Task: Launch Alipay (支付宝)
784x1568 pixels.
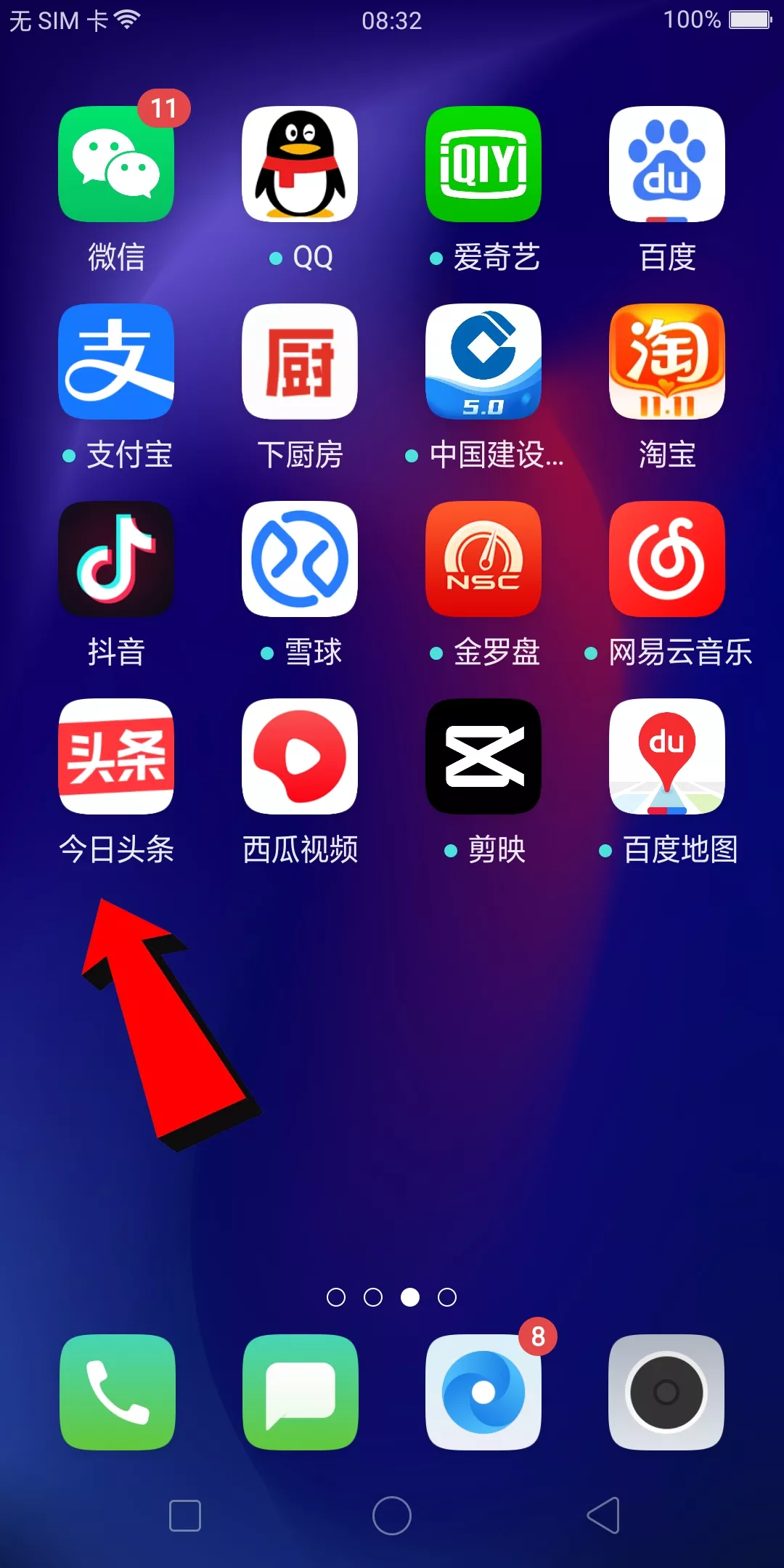Action: (116, 362)
